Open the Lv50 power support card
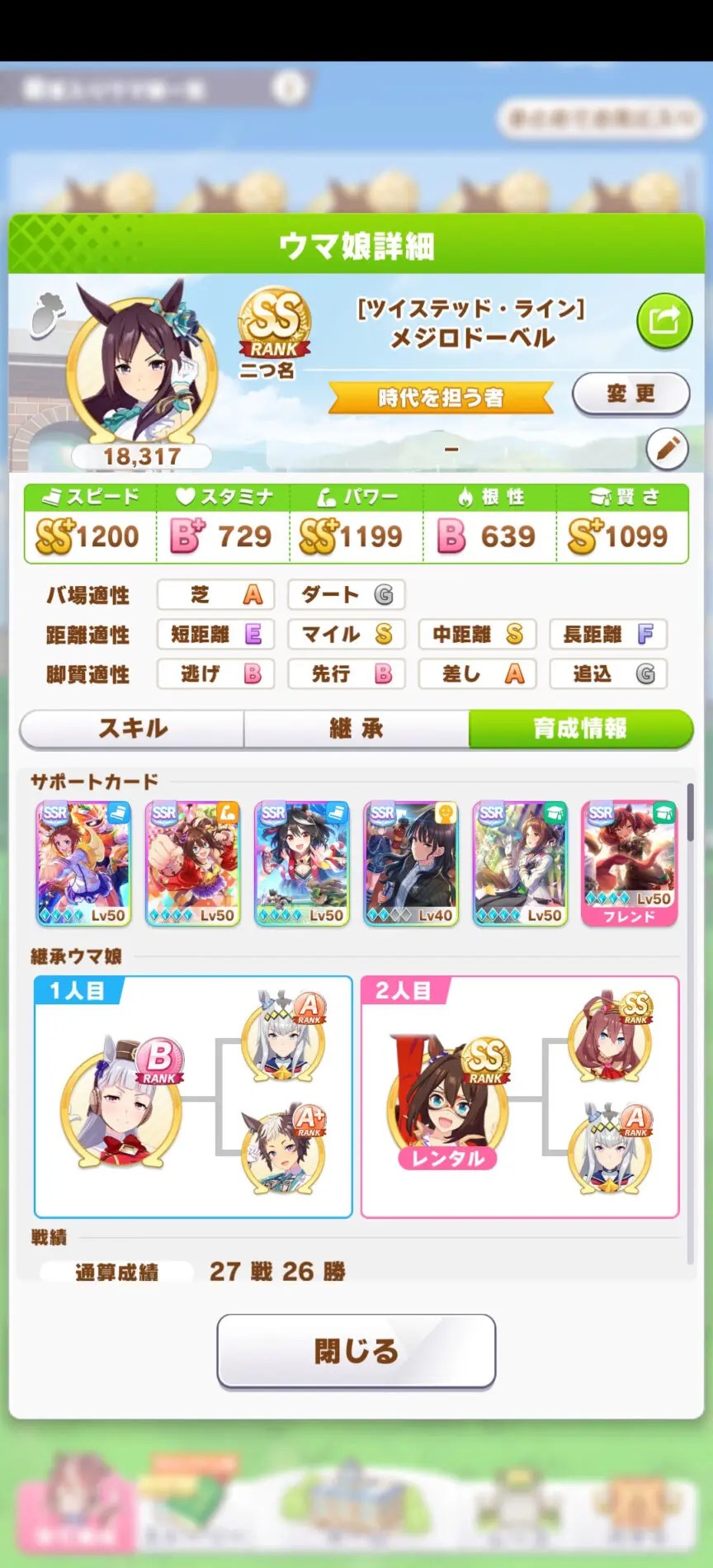The height and width of the screenshot is (1568, 713). (192, 862)
